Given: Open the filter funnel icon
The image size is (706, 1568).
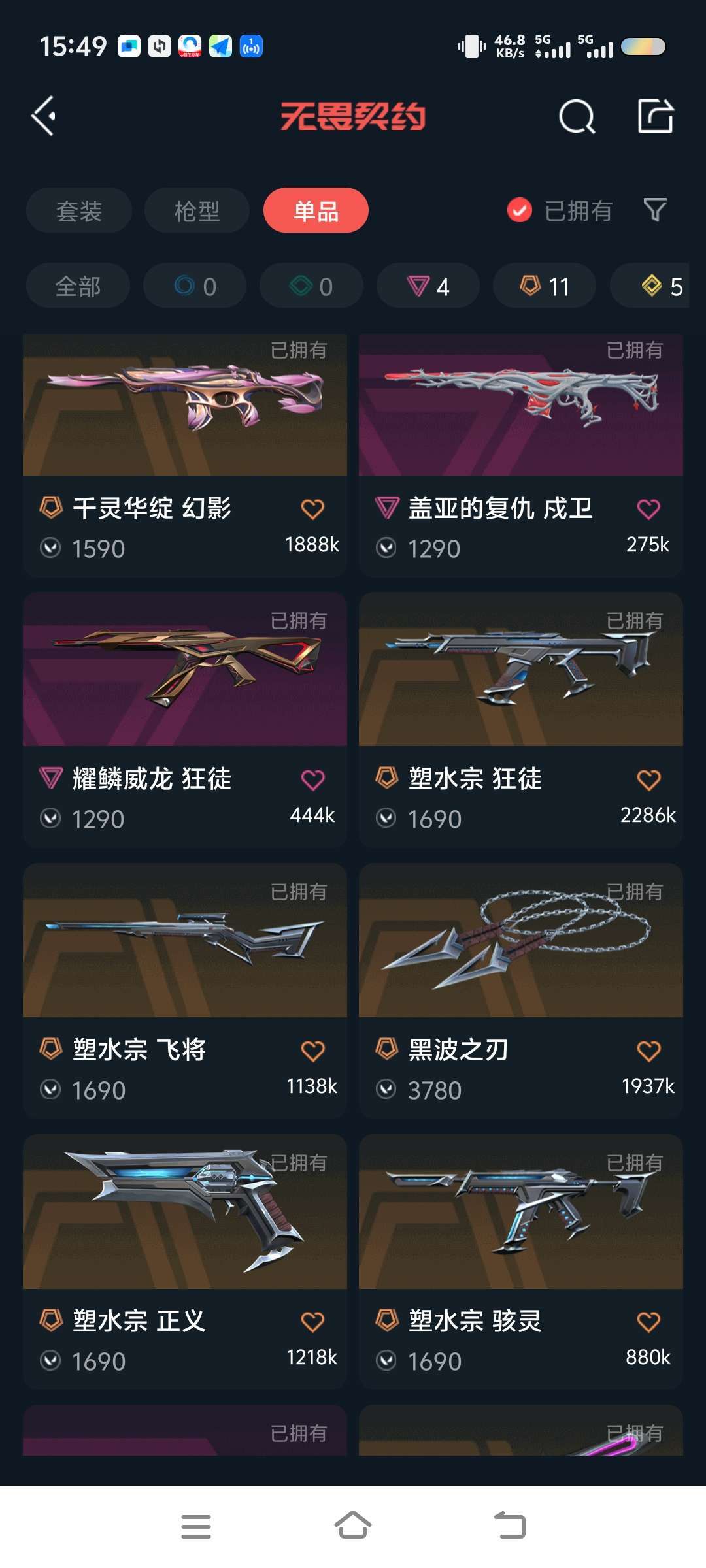Looking at the screenshot, I should pyautogui.click(x=654, y=210).
